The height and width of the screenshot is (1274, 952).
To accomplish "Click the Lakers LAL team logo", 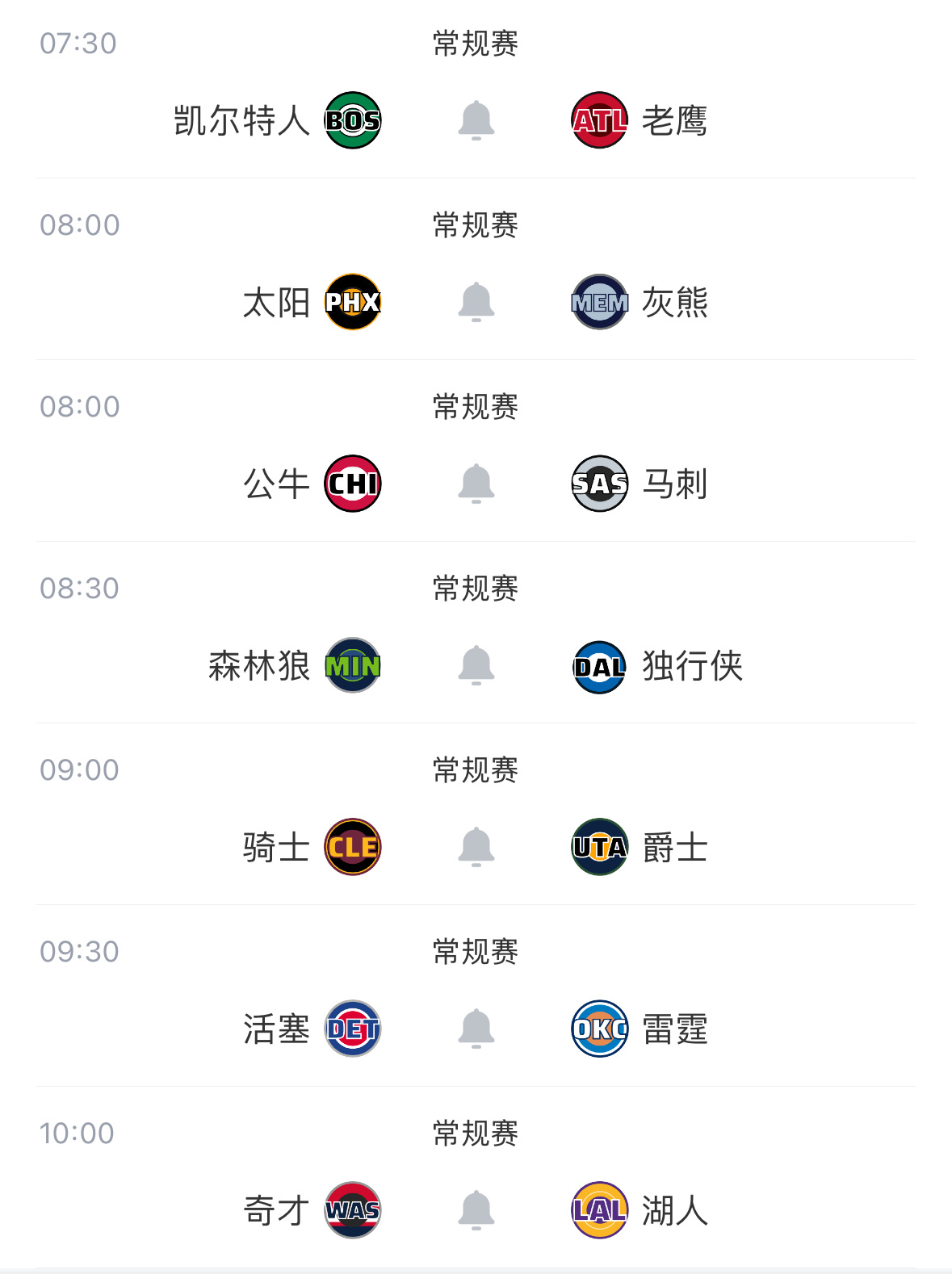I will (x=598, y=1211).
